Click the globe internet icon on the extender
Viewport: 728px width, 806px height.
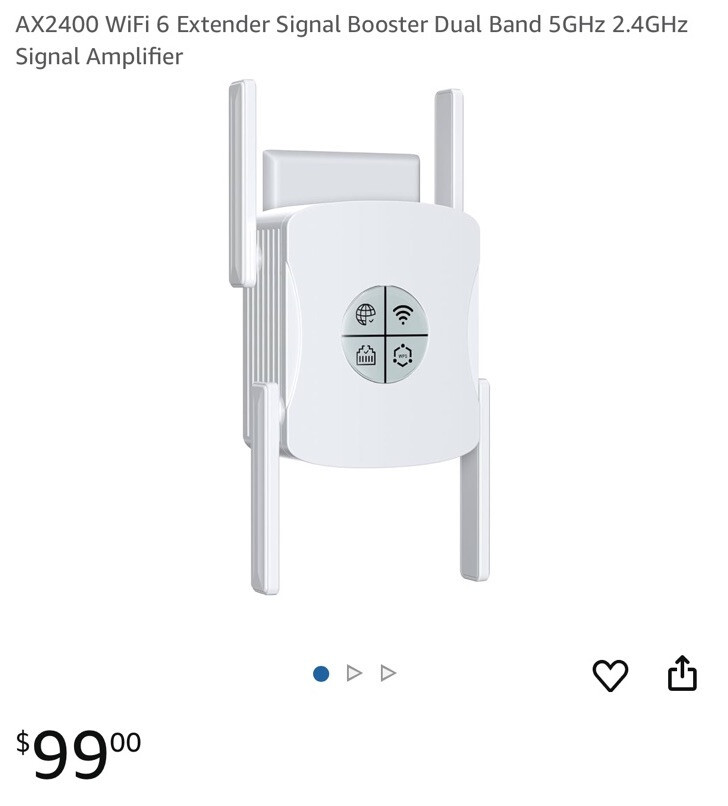click(x=366, y=314)
